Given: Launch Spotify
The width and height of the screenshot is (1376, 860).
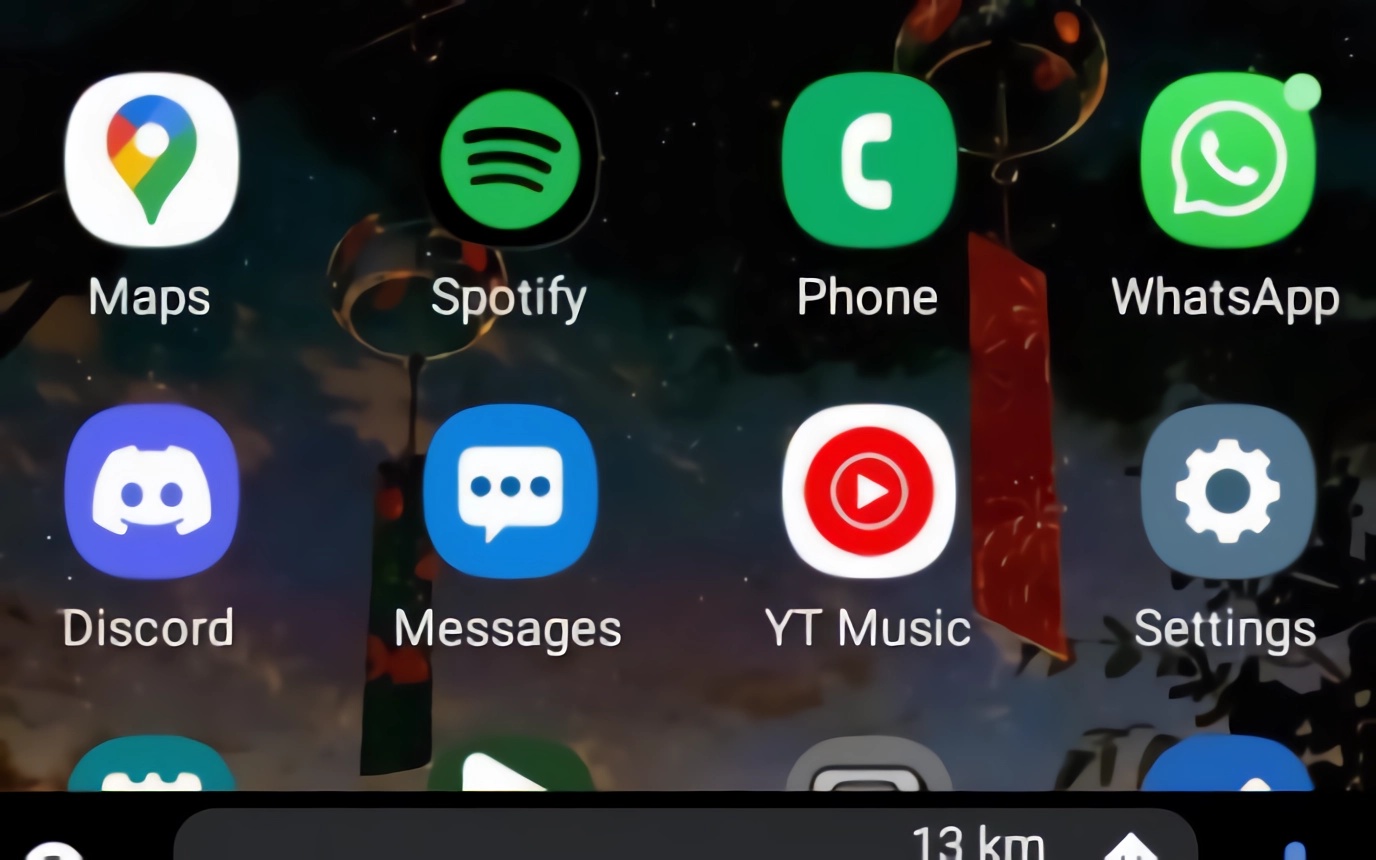Looking at the screenshot, I should (x=510, y=160).
